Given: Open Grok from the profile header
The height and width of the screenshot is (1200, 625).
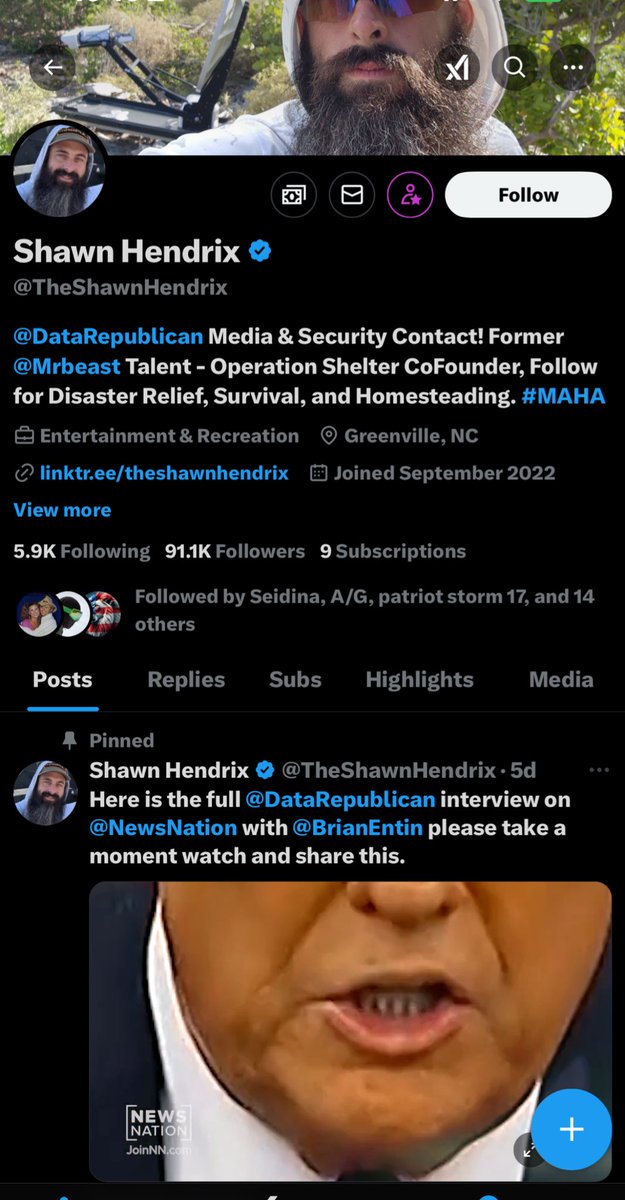Looking at the screenshot, I should click(457, 68).
